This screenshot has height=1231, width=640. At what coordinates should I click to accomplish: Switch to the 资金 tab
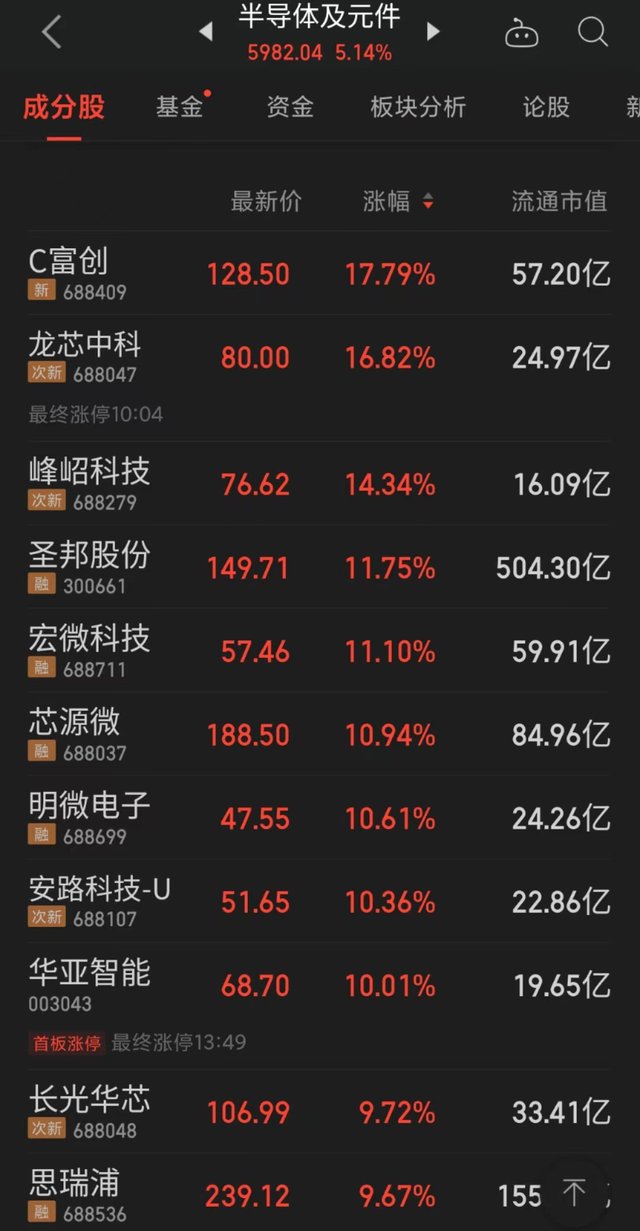[290, 107]
